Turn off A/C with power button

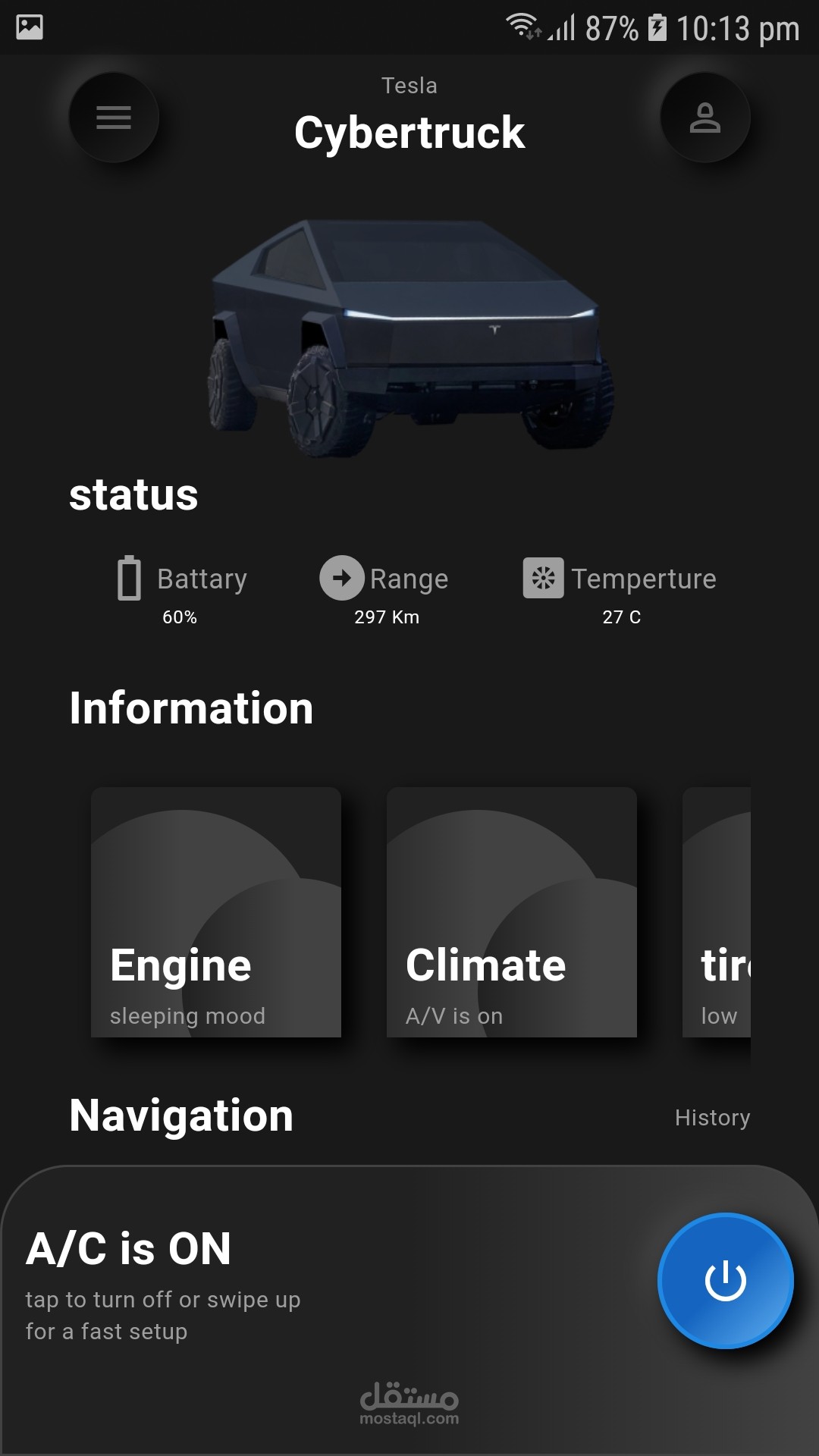point(726,1281)
